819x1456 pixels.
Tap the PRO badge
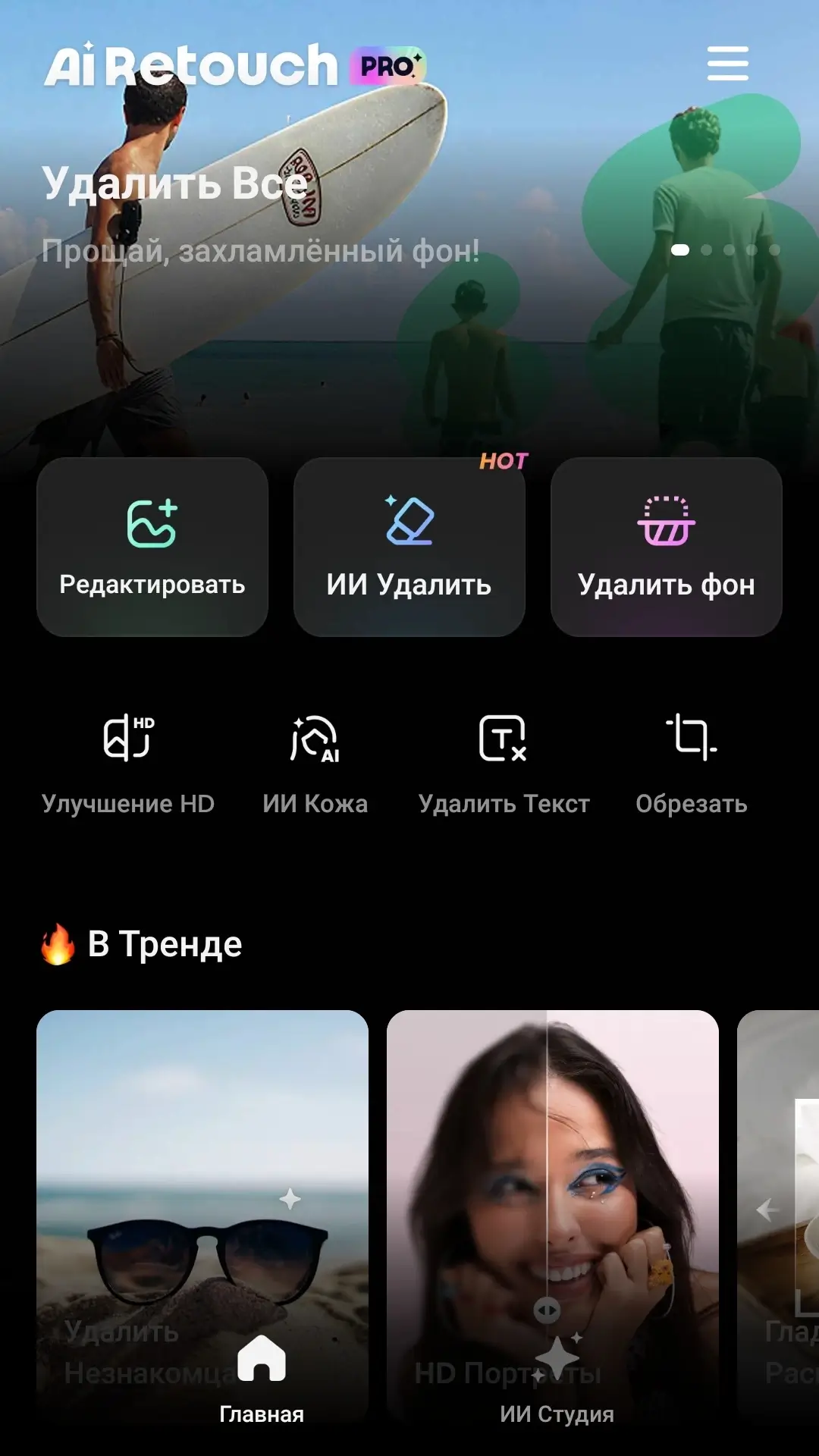[388, 66]
